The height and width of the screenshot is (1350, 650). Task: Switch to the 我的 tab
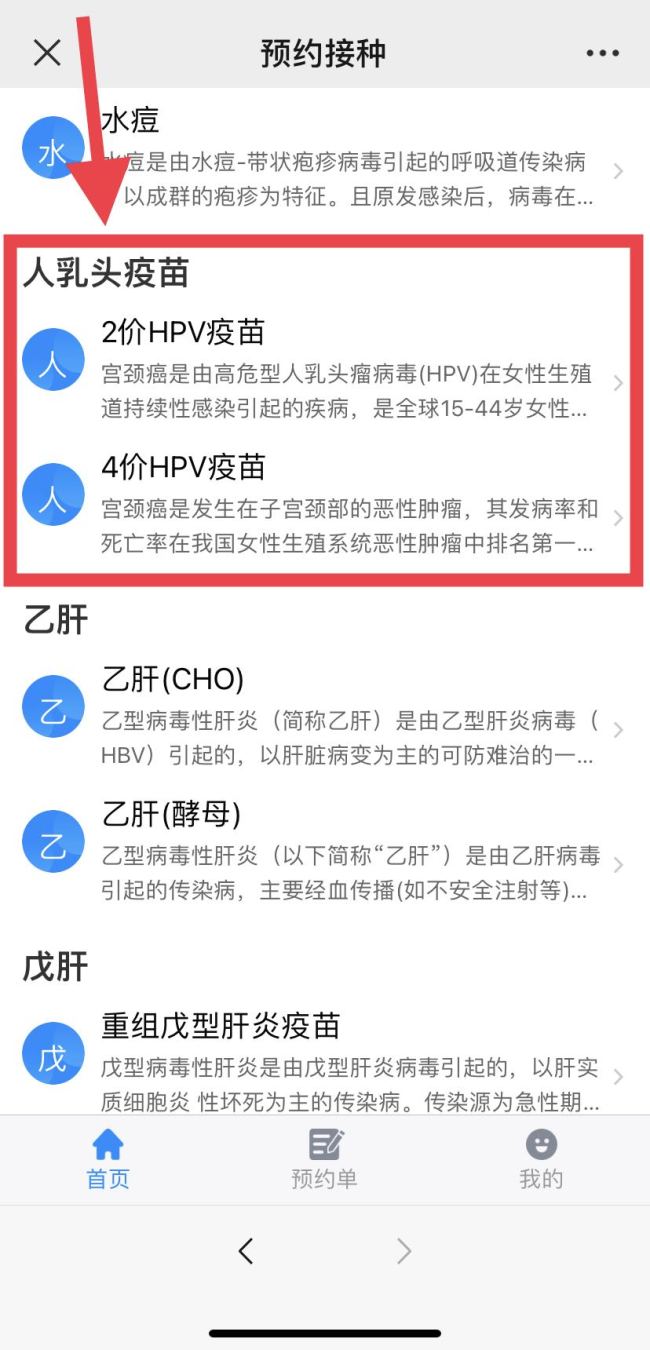click(x=541, y=1160)
